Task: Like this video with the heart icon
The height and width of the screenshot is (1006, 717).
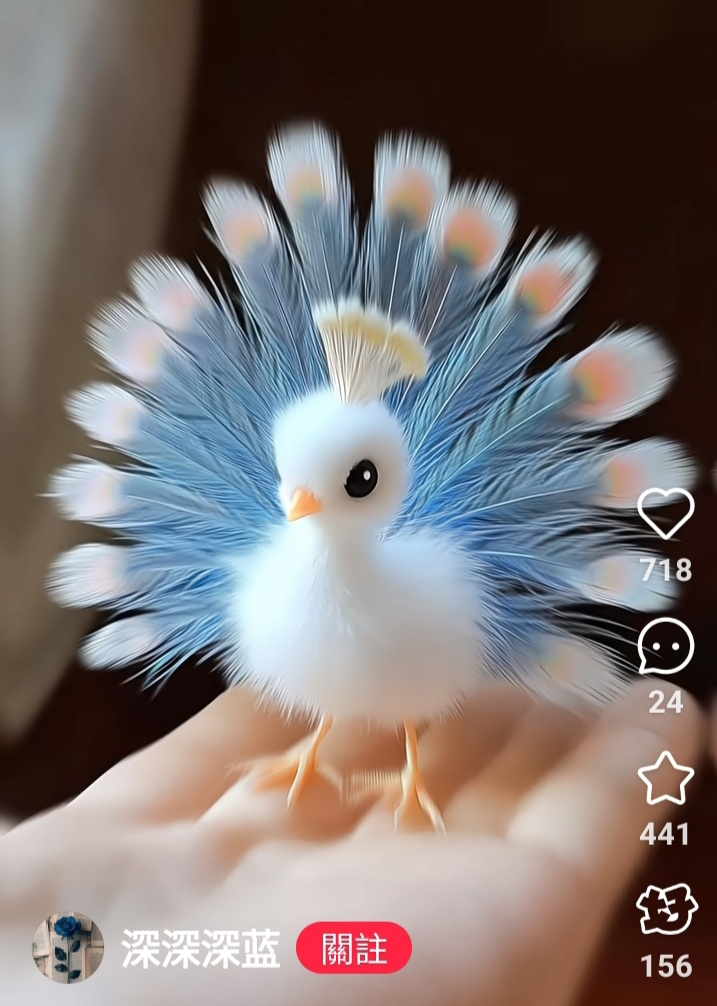Action: pos(665,513)
